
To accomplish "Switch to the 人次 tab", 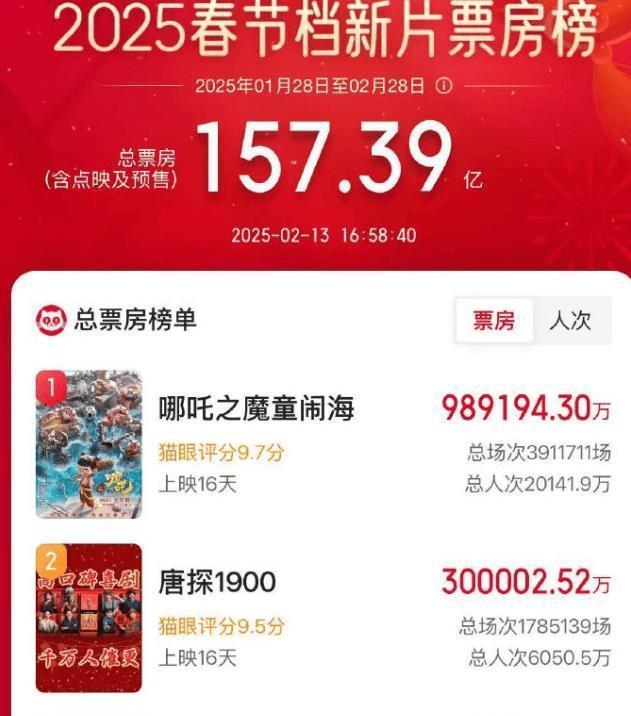I will pos(570,321).
